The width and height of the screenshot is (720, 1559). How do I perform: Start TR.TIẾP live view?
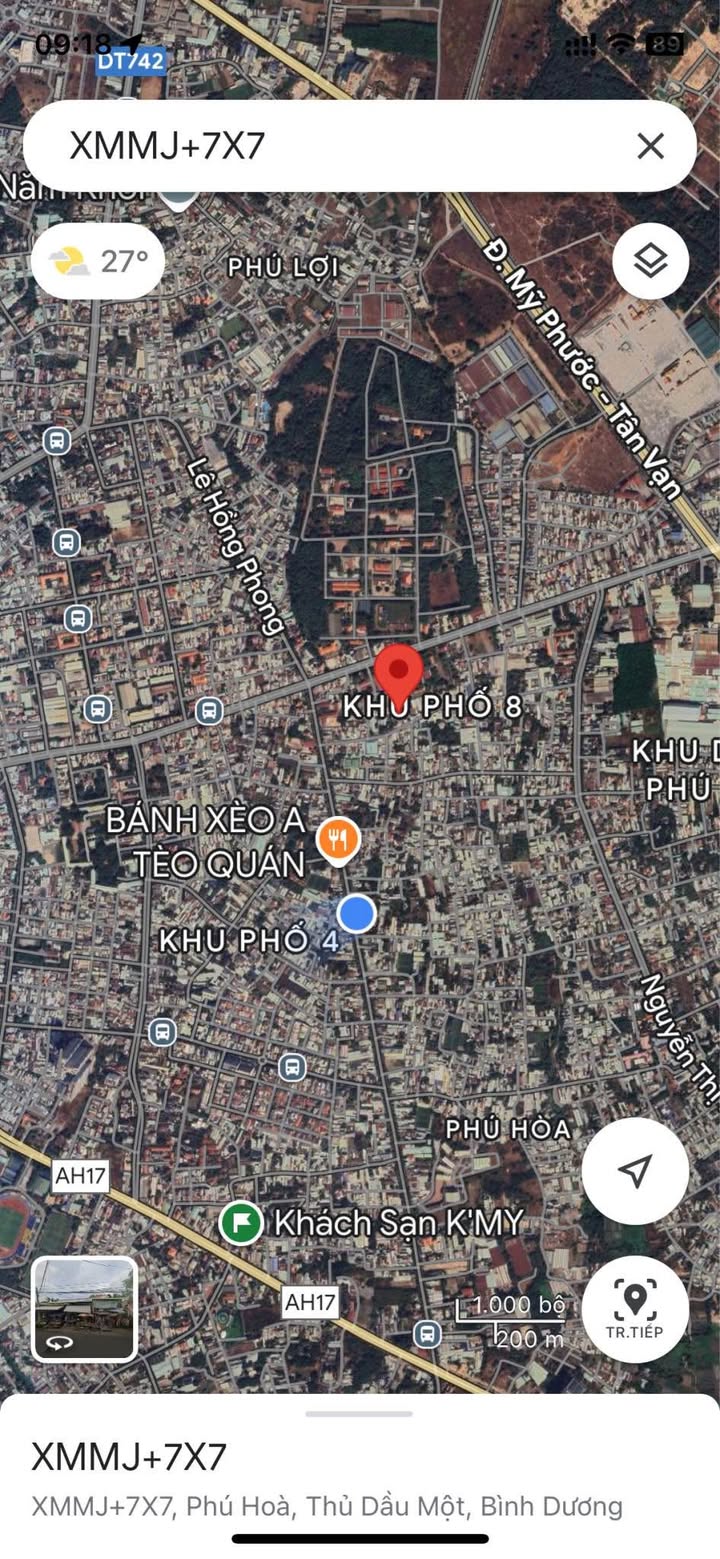[635, 1308]
